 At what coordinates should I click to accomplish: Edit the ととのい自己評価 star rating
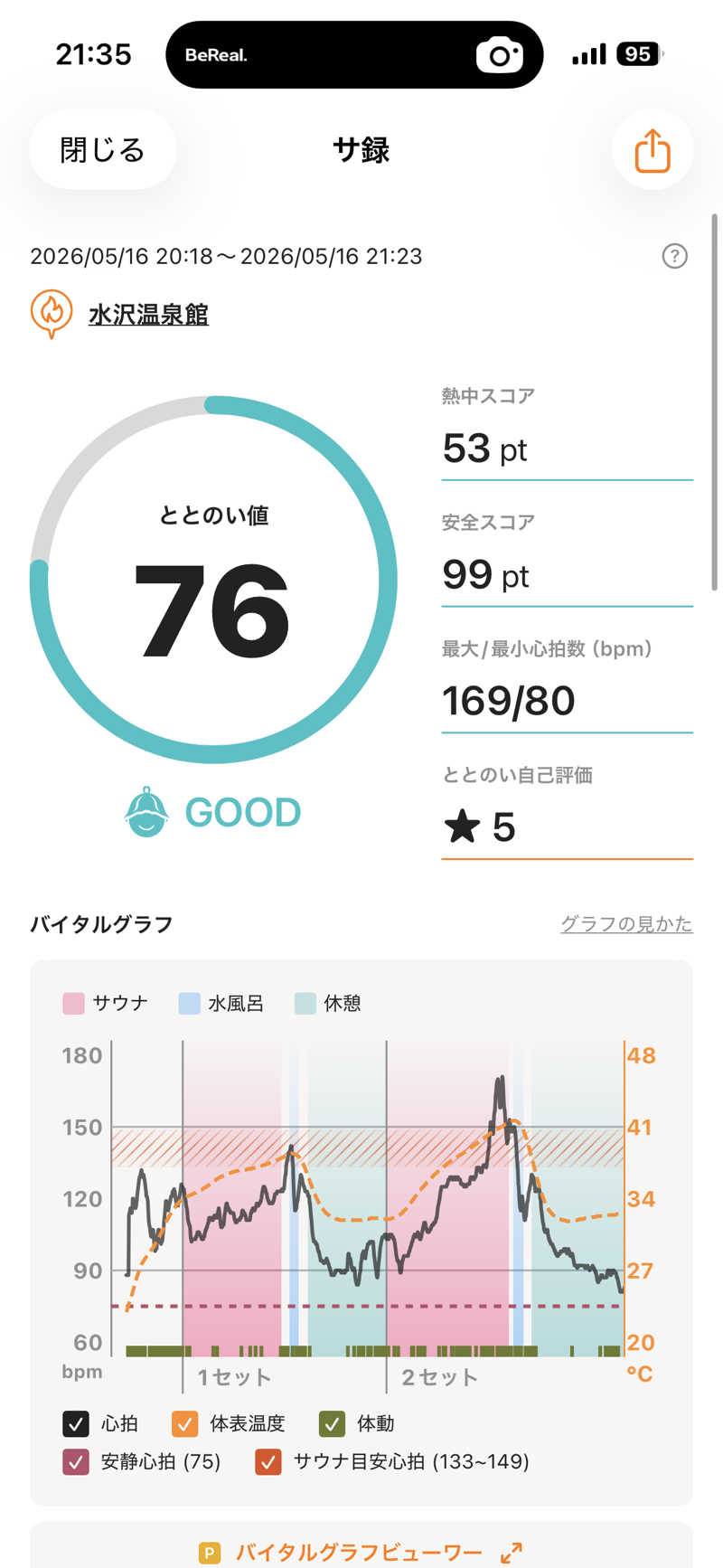pyautogui.click(x=567, y=827)
